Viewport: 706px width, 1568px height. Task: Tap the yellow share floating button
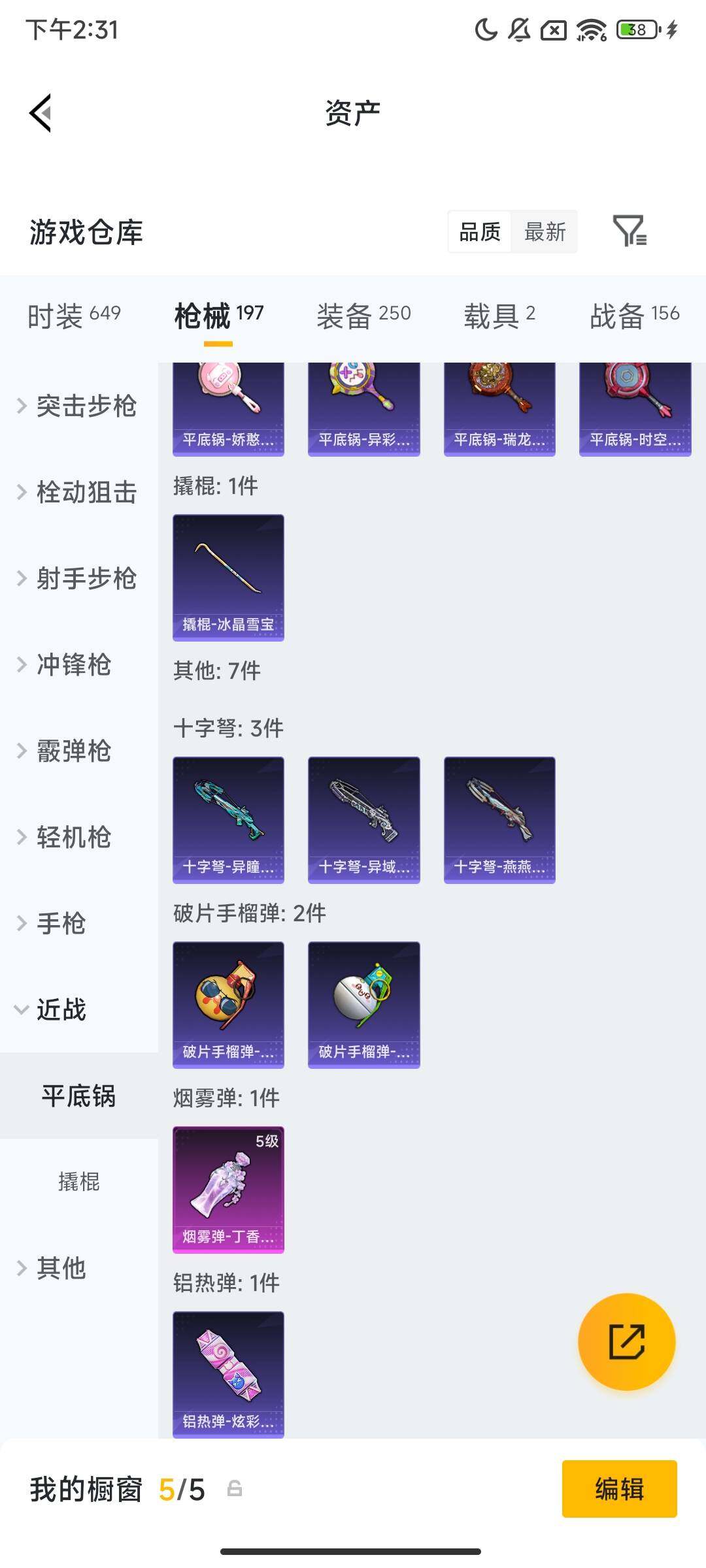pos(626,1341)
